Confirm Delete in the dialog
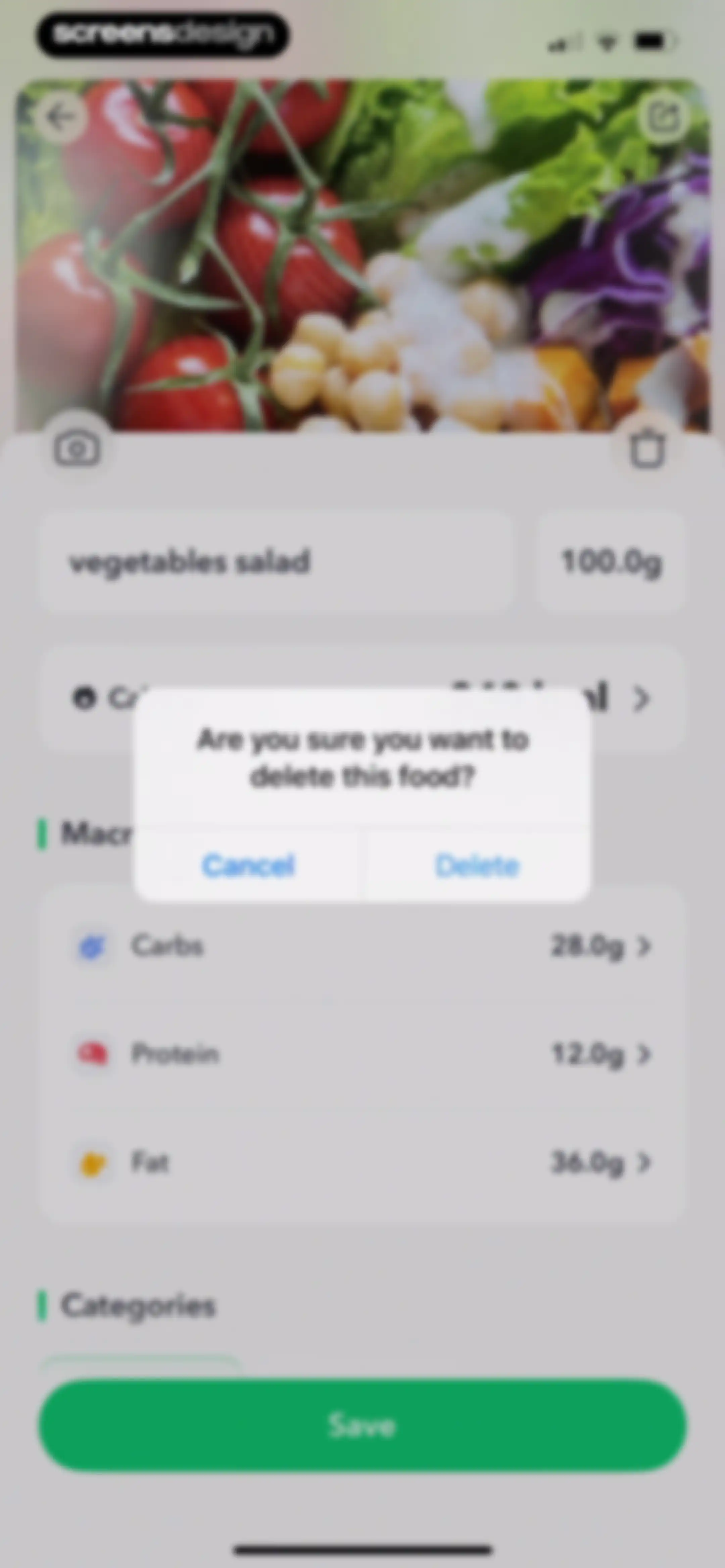 (x=477, y=864)
